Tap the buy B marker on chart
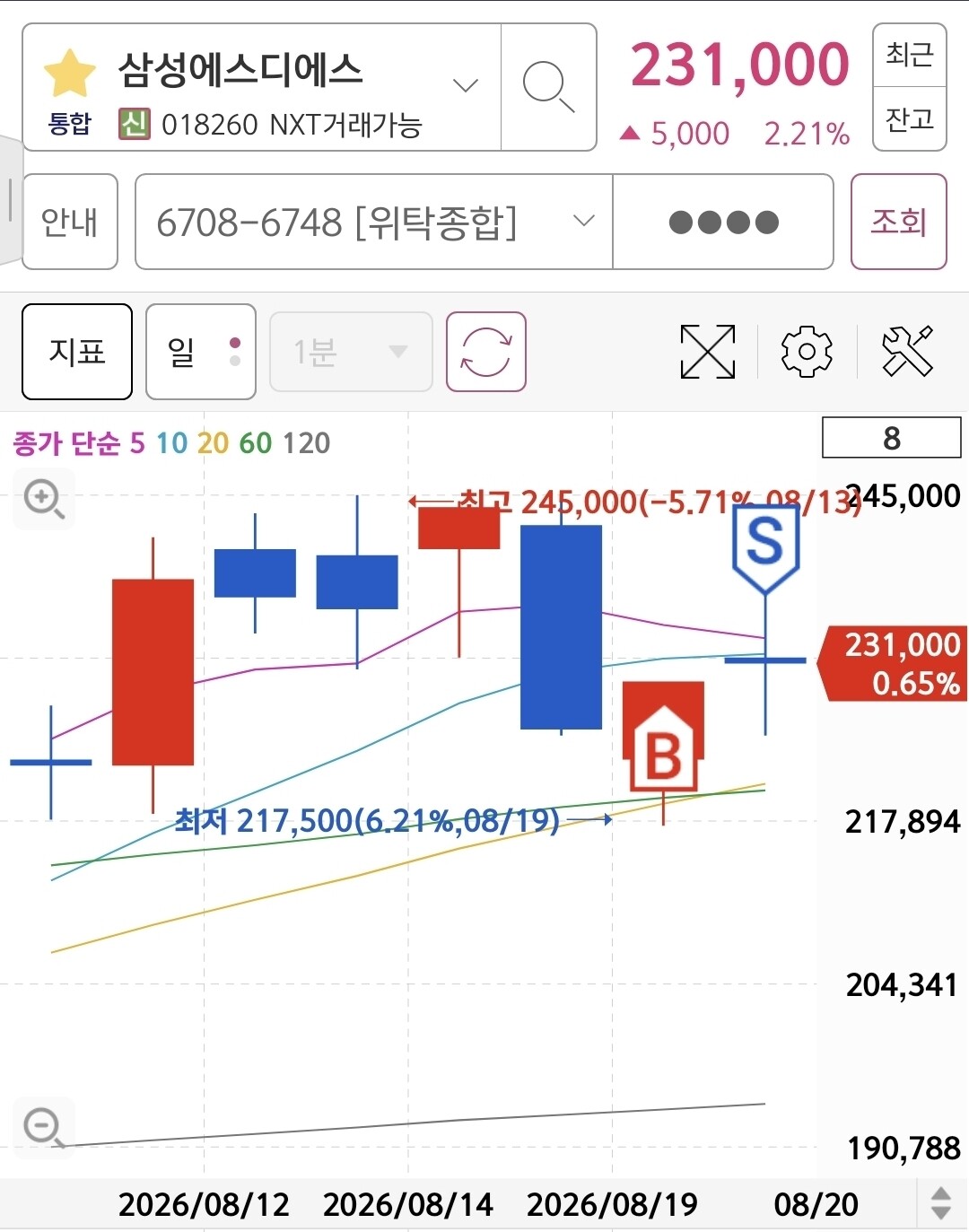This screenshot has height=1232, width=969. (663, 738)
